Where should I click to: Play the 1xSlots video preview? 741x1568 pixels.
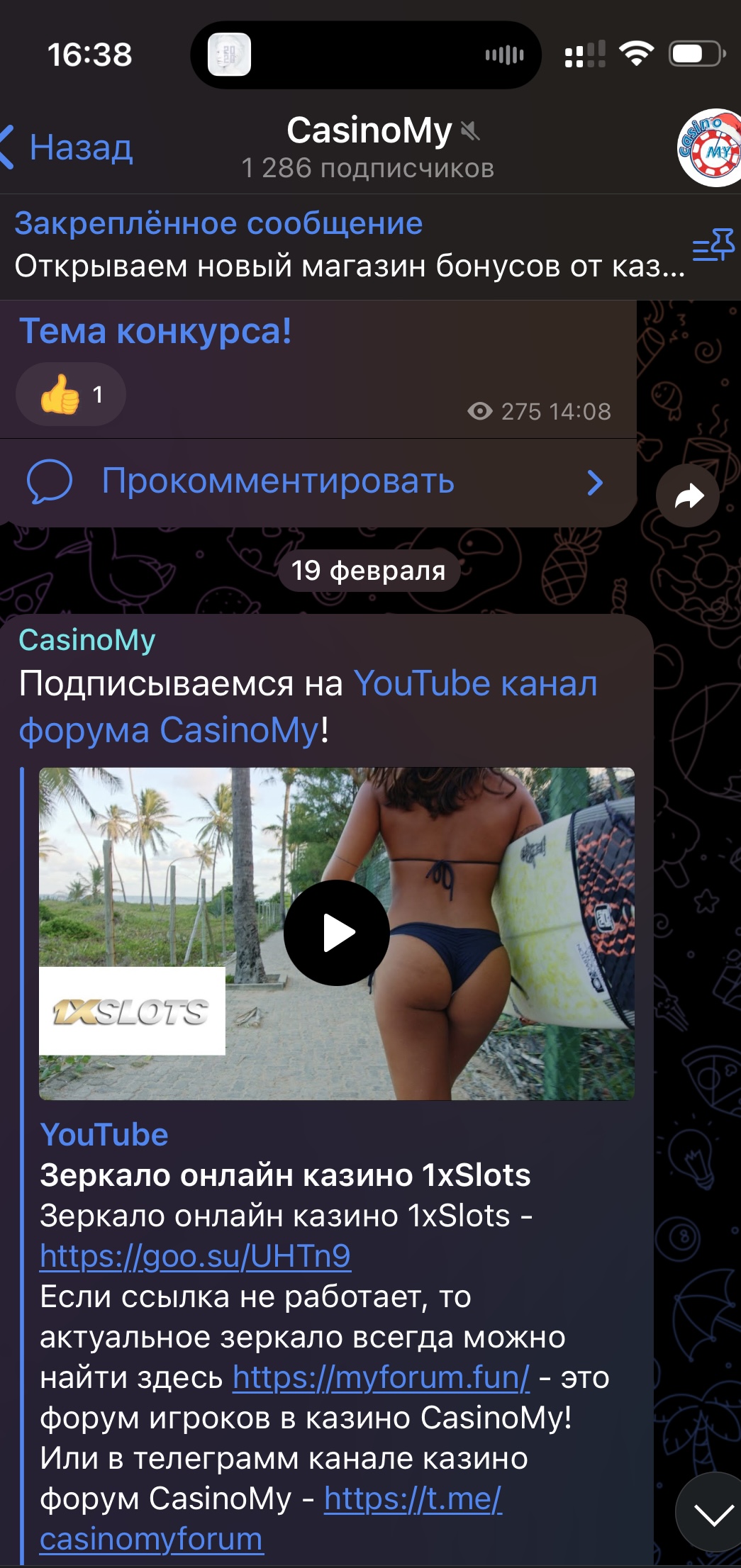(337, 933)
